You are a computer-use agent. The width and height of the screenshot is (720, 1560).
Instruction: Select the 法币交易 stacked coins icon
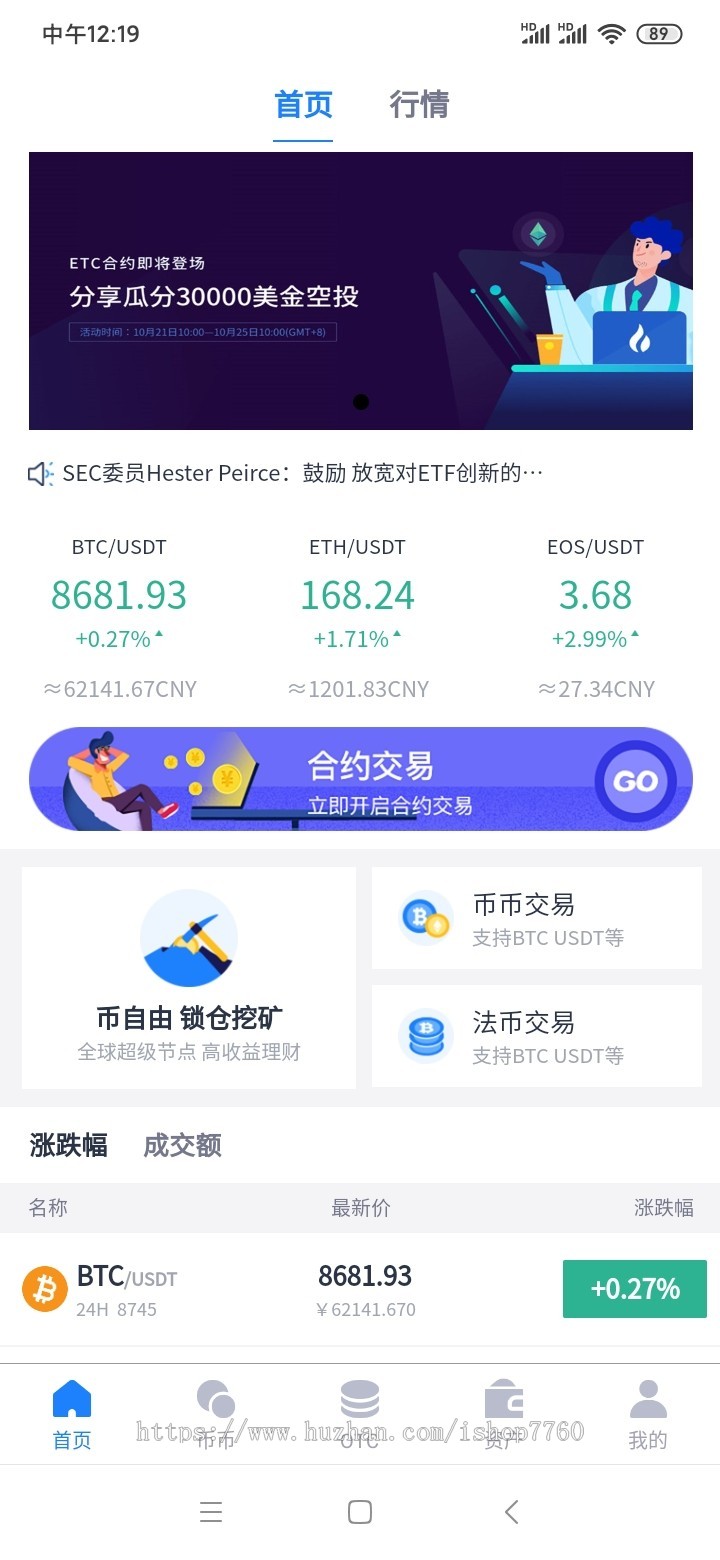point(424,1036)
